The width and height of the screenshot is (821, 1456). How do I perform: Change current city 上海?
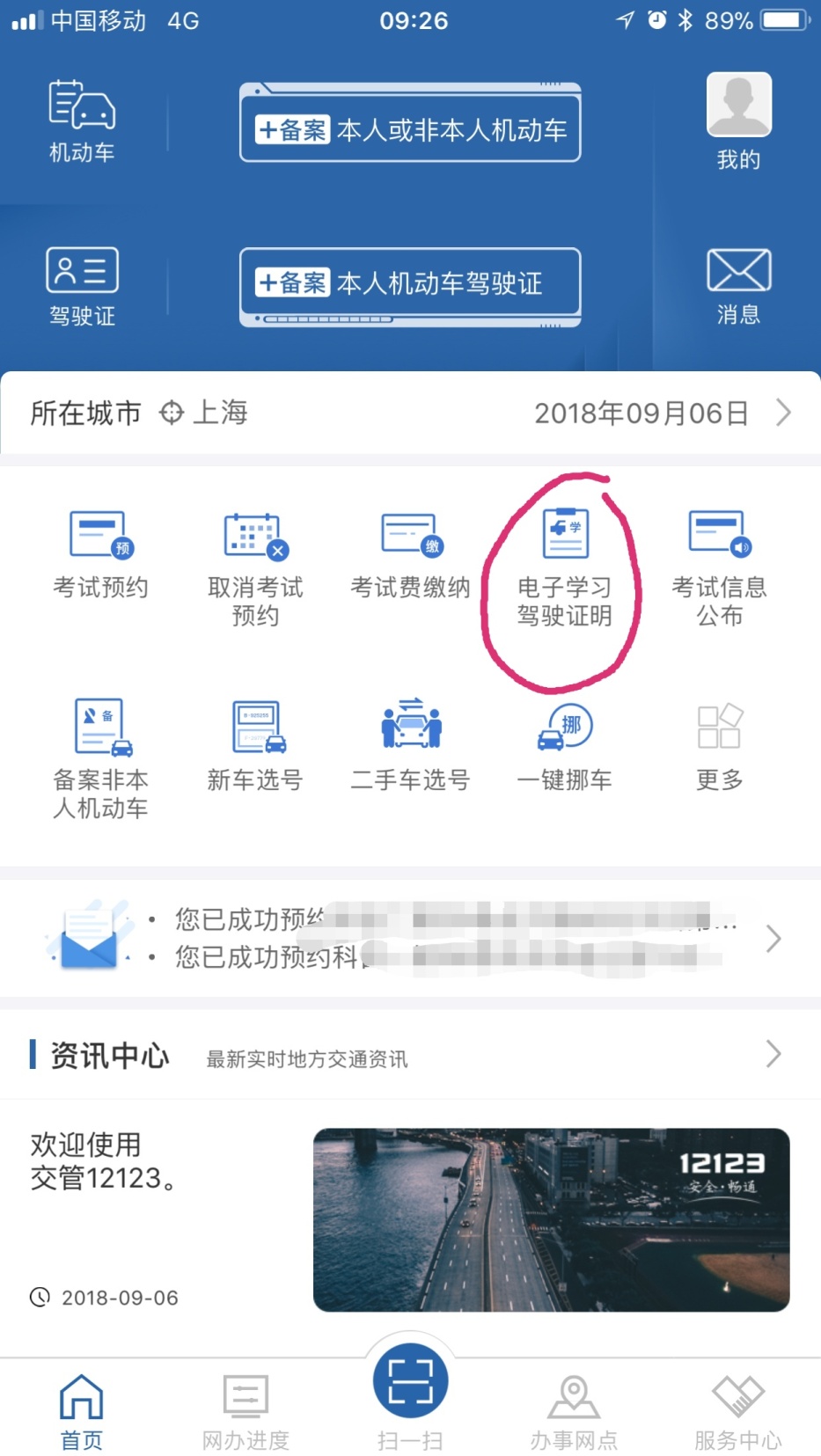(x=203, y=413)
